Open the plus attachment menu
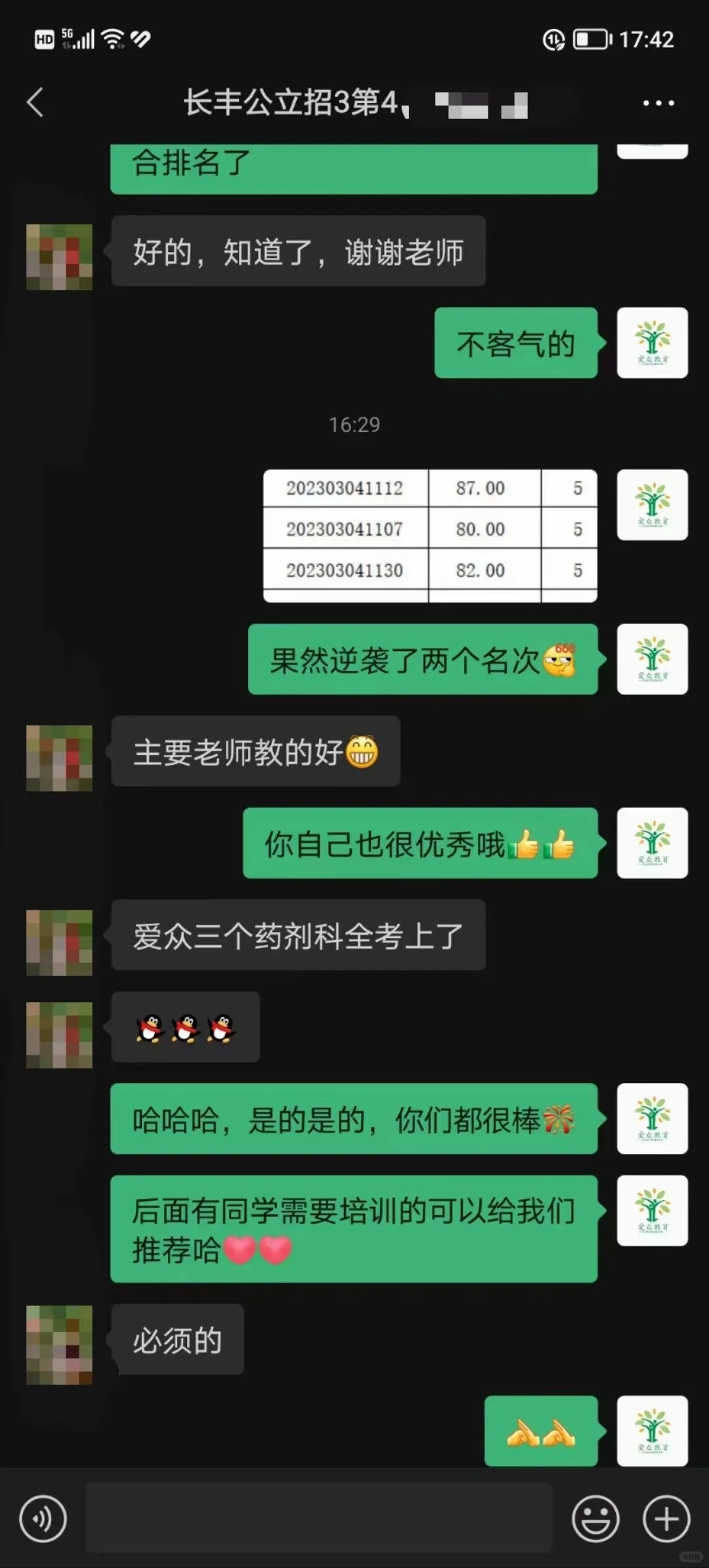 [666, 1519]
